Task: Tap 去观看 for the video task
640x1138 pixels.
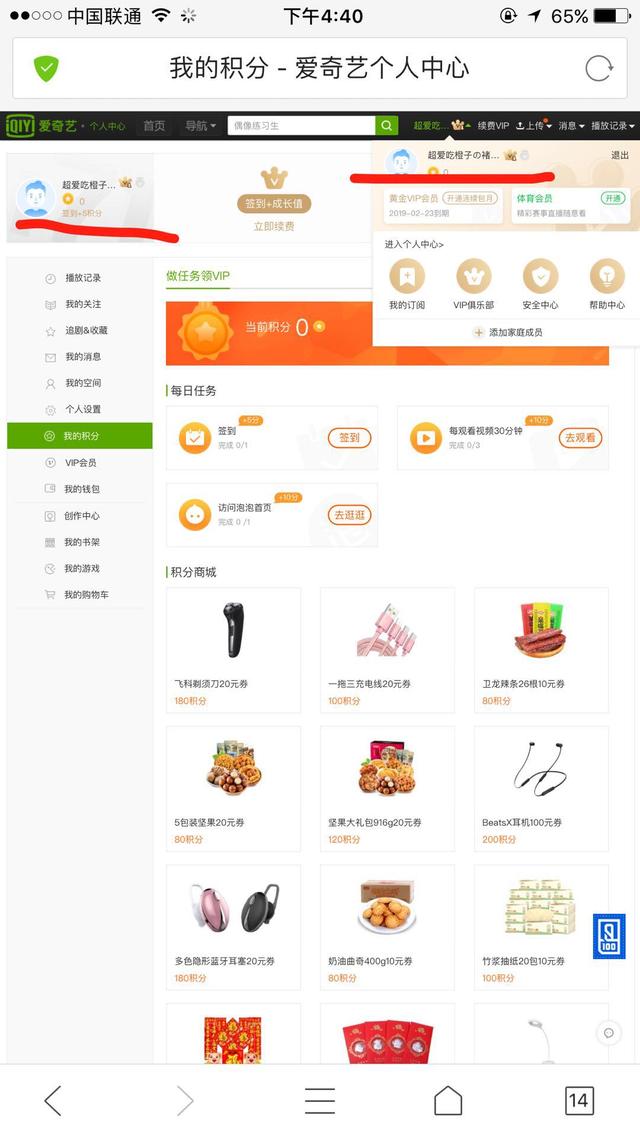Action: click(580, 438)
